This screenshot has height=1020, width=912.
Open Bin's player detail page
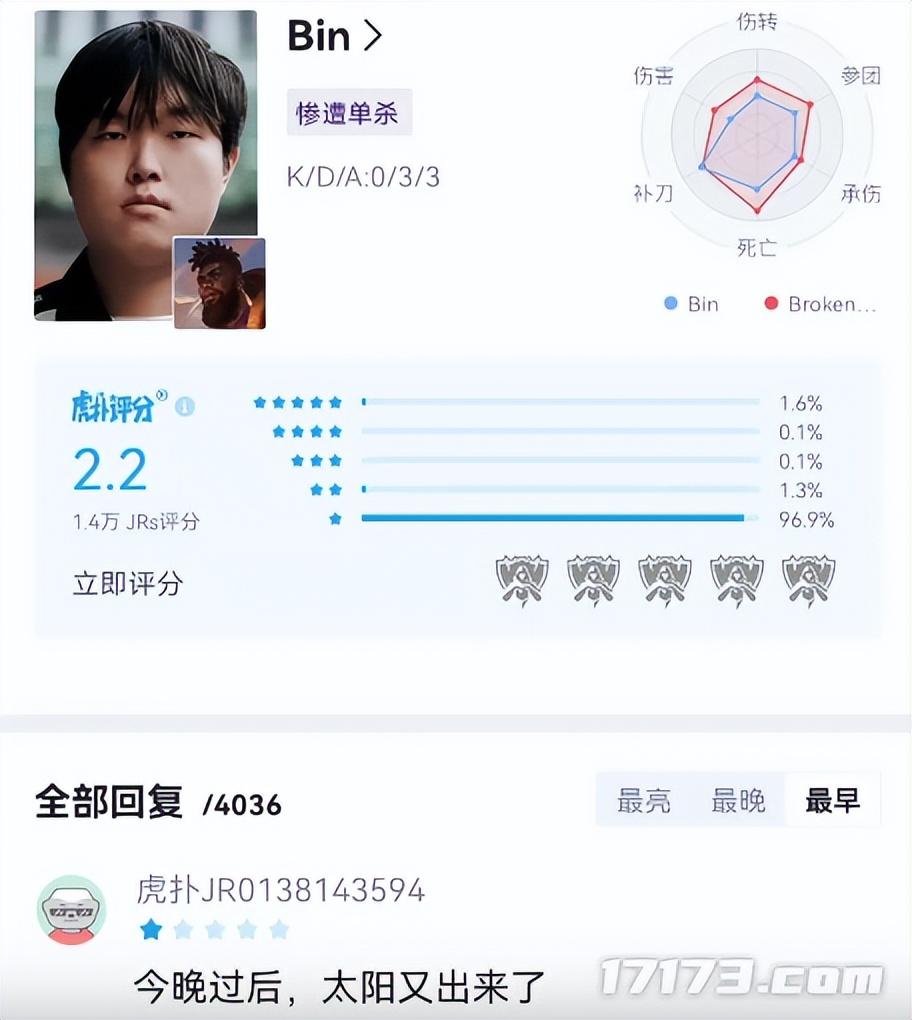coord(334,37)
